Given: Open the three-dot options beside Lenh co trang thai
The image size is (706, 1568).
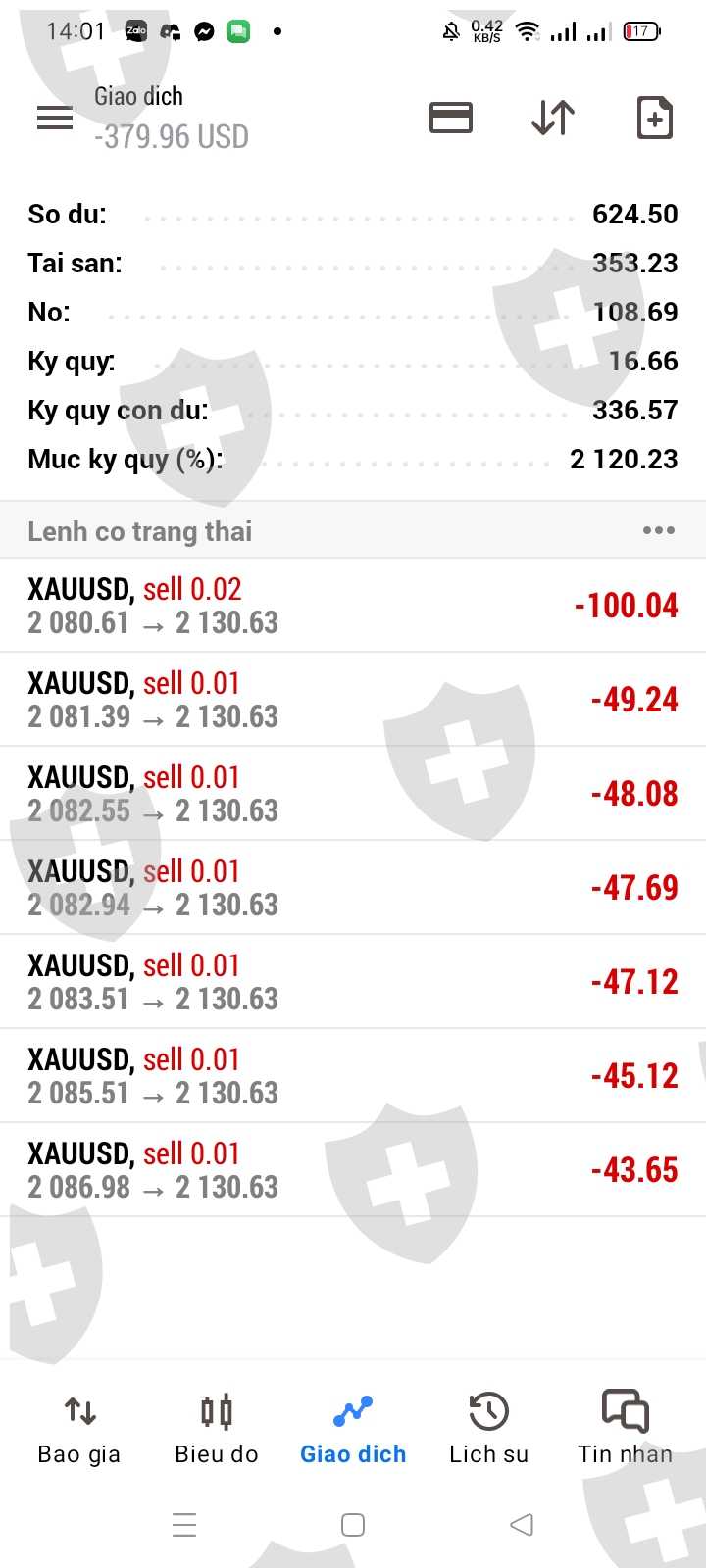Looking at the screenshot, I should pos(658,530).
